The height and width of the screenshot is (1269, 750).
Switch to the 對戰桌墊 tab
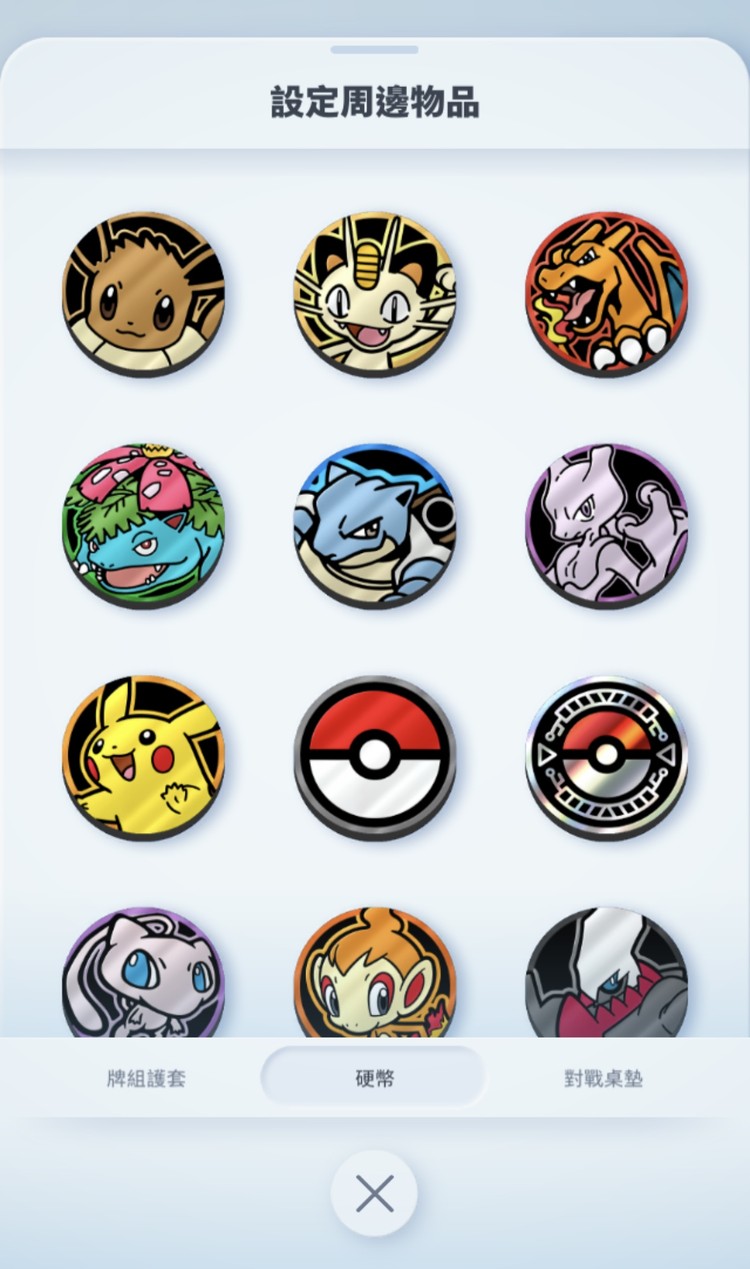click(603, 1078)
